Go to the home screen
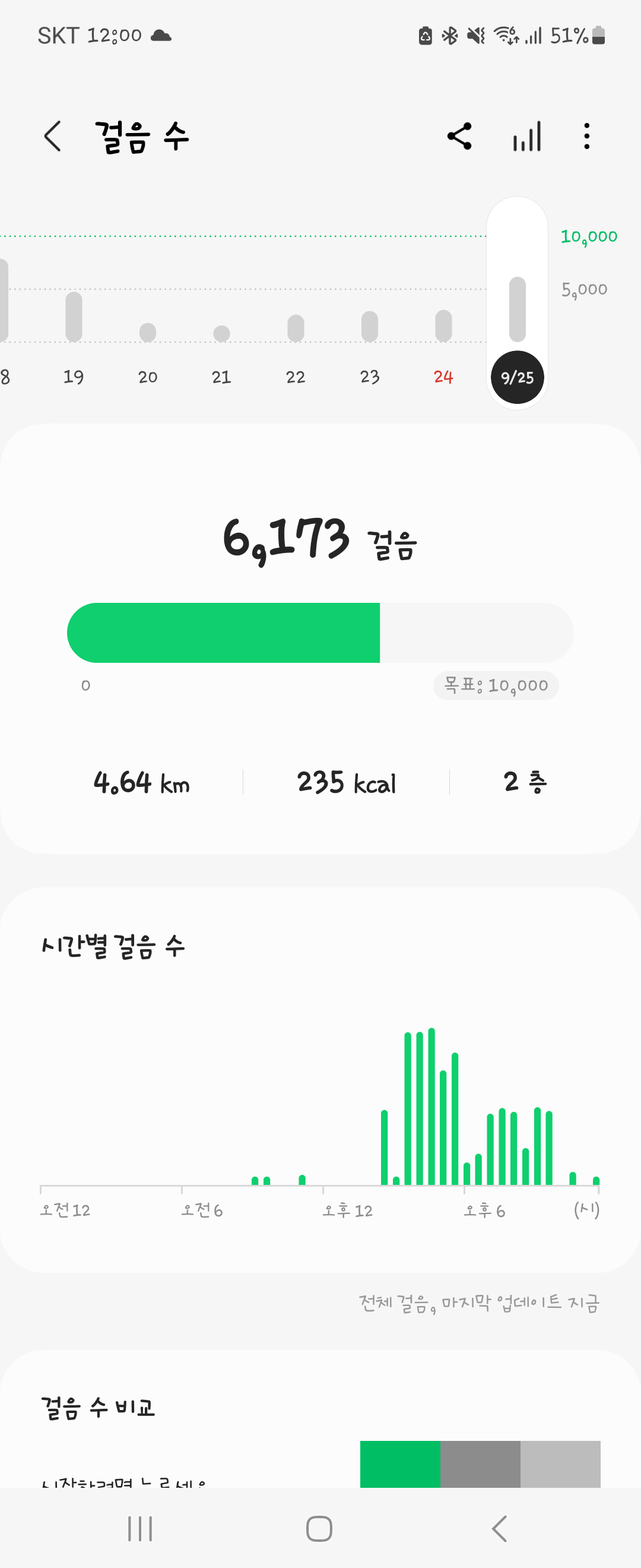 319,1528
